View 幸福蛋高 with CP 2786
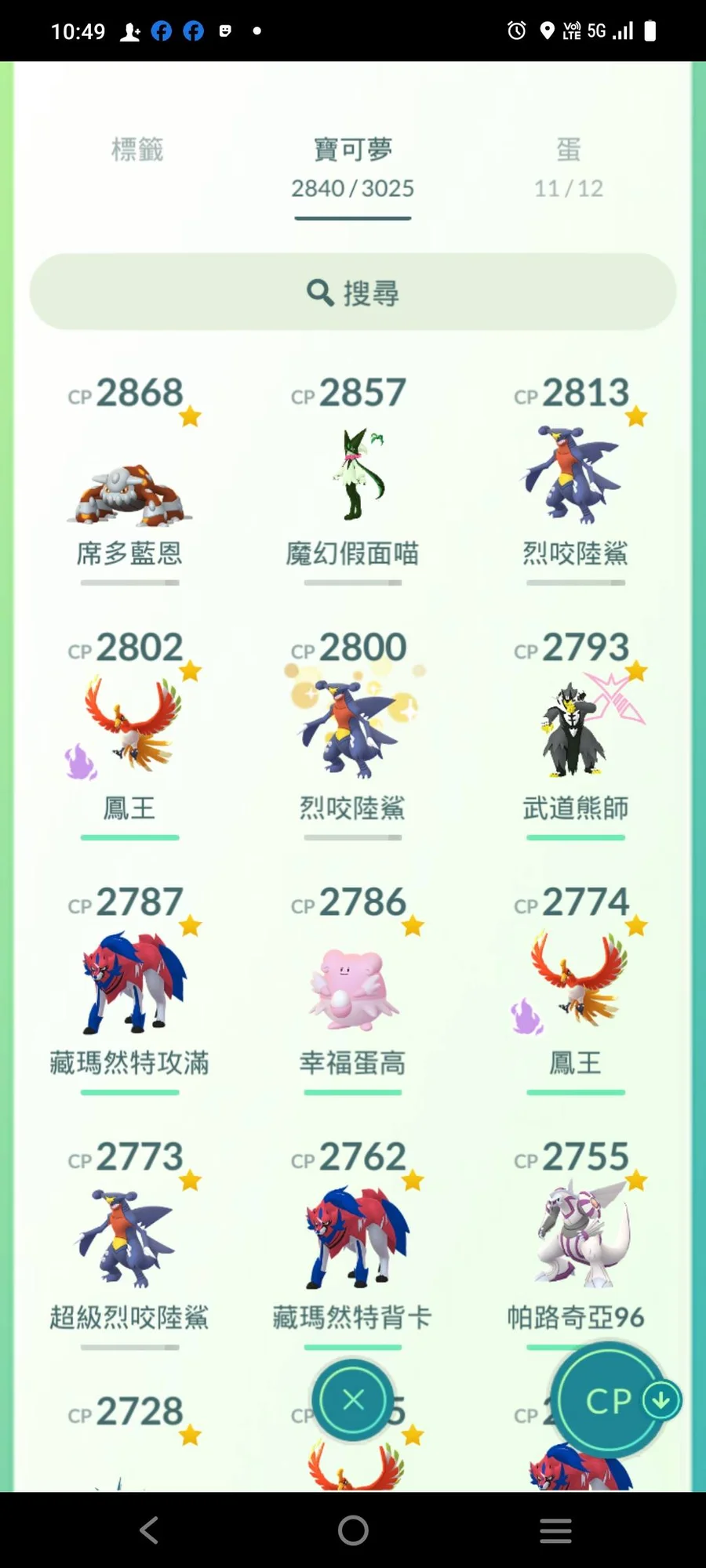706x1568 pixels. (x=353, y=988)
